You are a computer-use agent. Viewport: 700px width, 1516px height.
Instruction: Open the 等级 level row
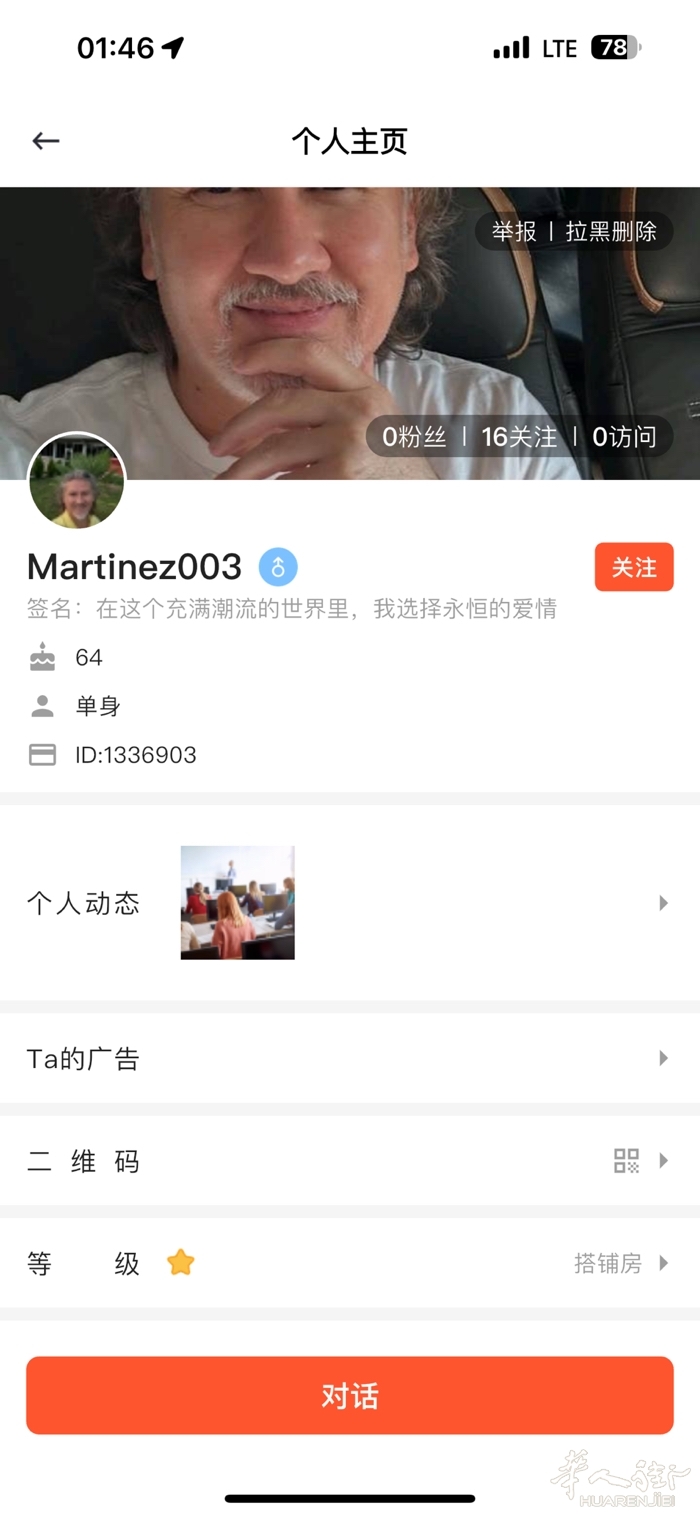point(348,1263)
